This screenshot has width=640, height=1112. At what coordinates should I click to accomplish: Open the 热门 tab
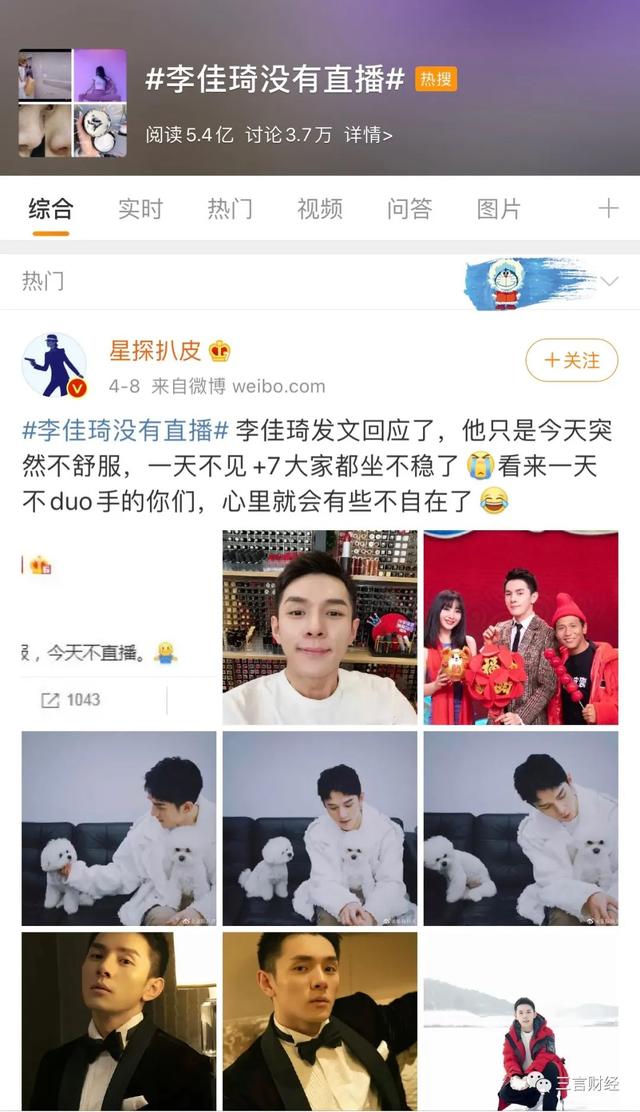[x=230, y=209]
